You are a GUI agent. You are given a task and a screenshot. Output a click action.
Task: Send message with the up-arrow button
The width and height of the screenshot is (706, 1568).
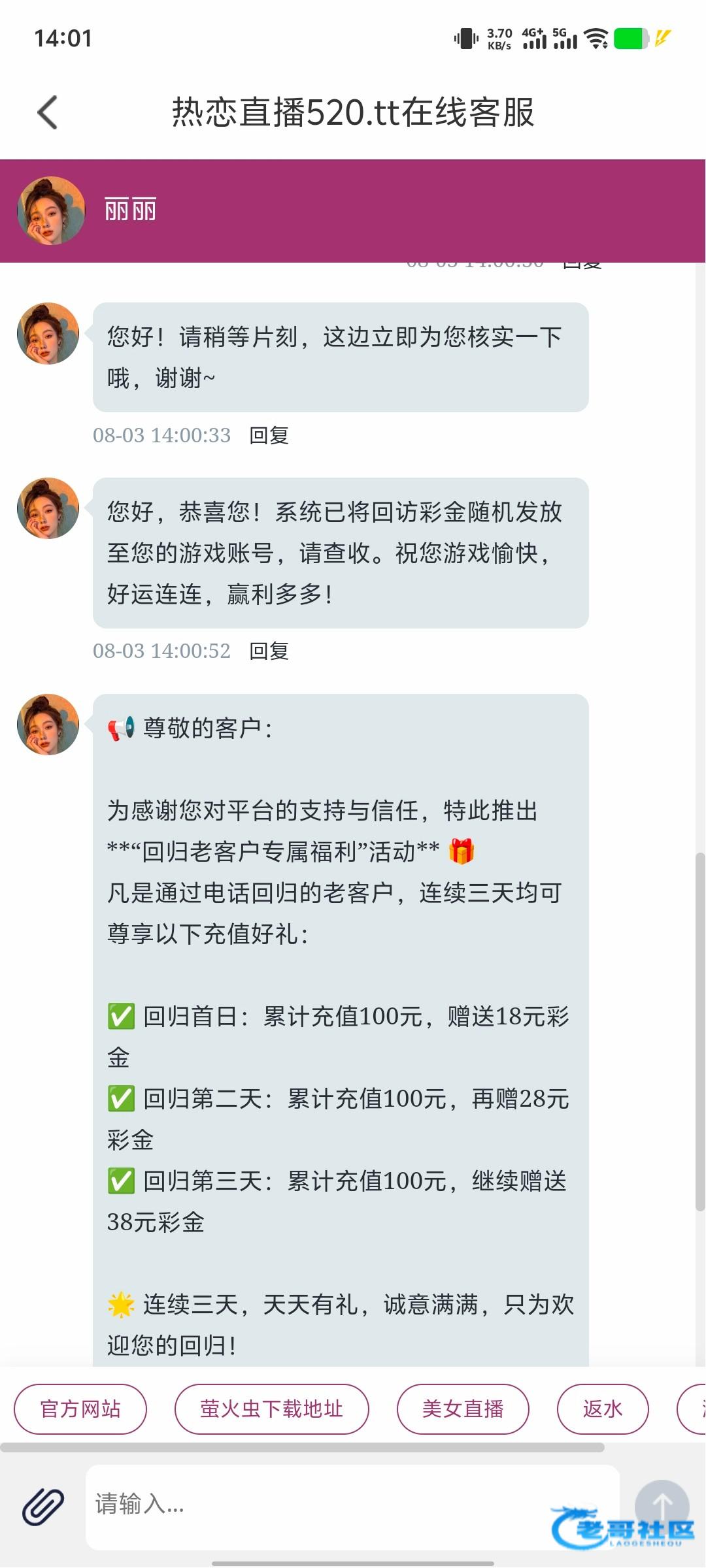click(662, 1507)
